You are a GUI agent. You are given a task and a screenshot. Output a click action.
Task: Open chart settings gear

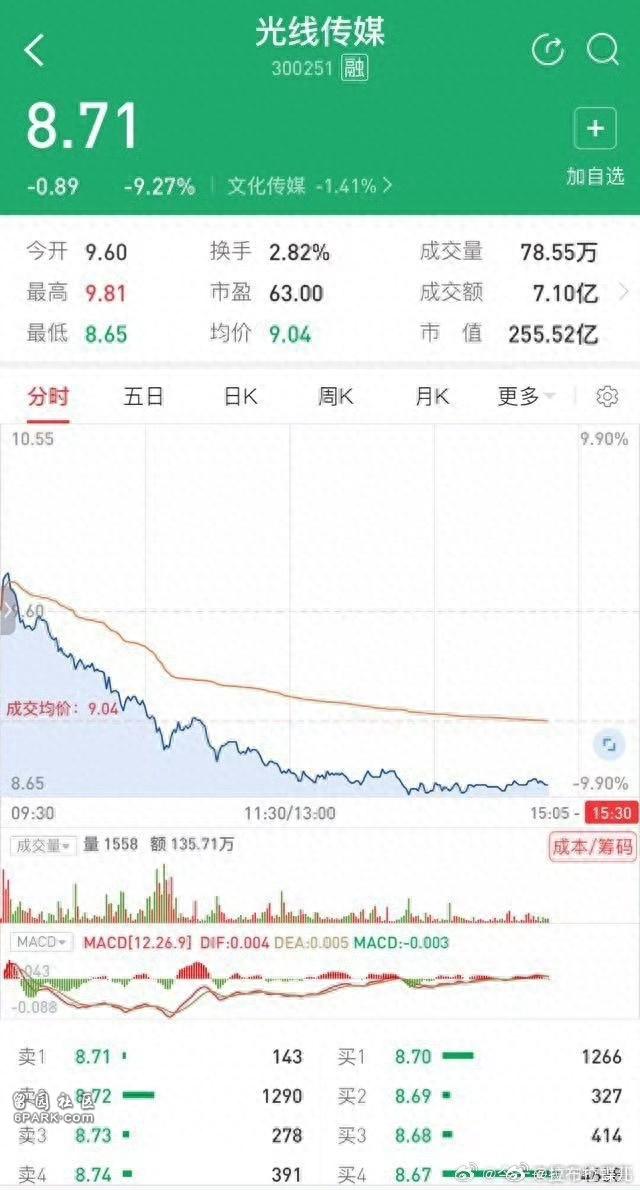click(x=607, y=397)
